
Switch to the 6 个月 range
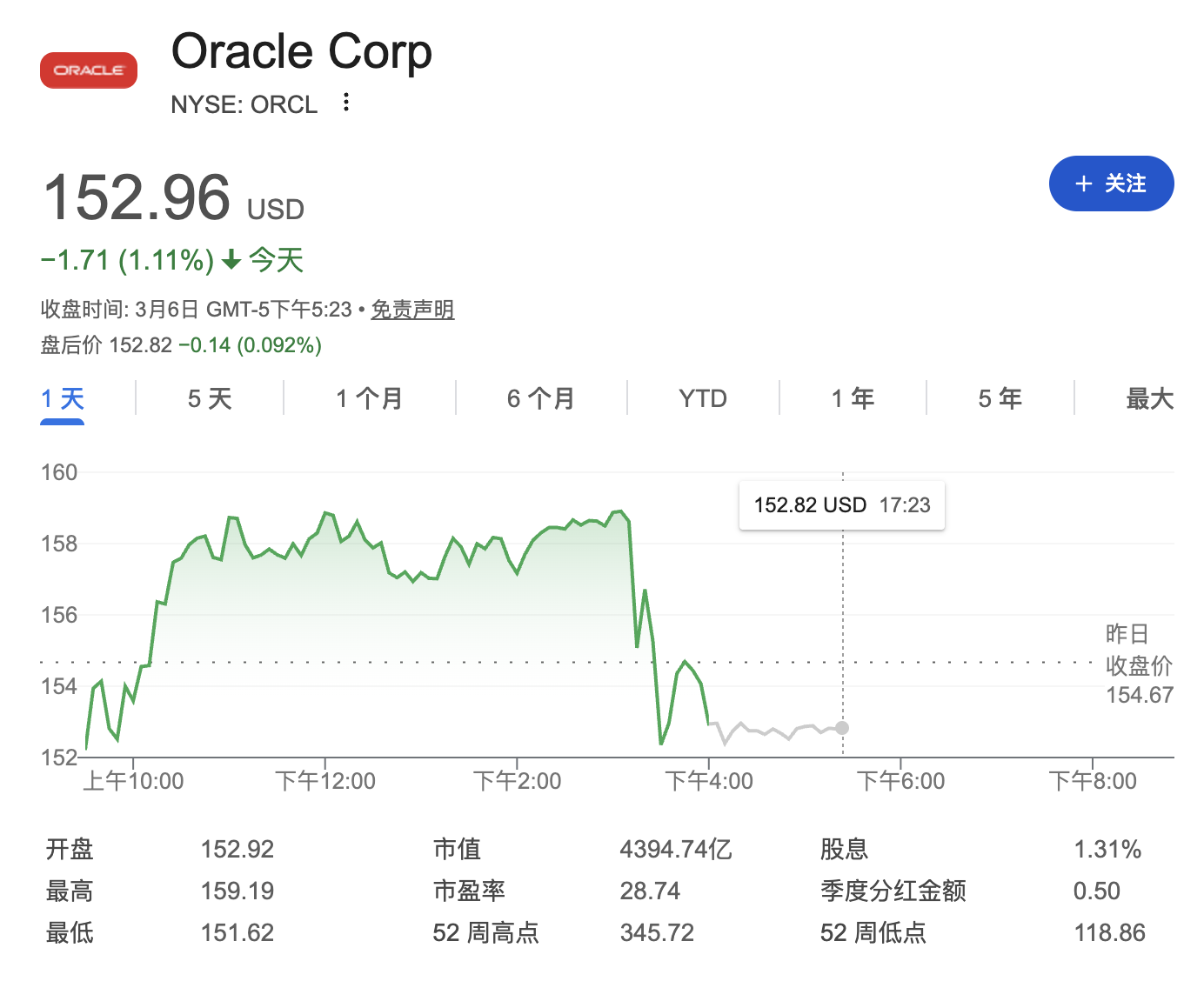[540, 399]
